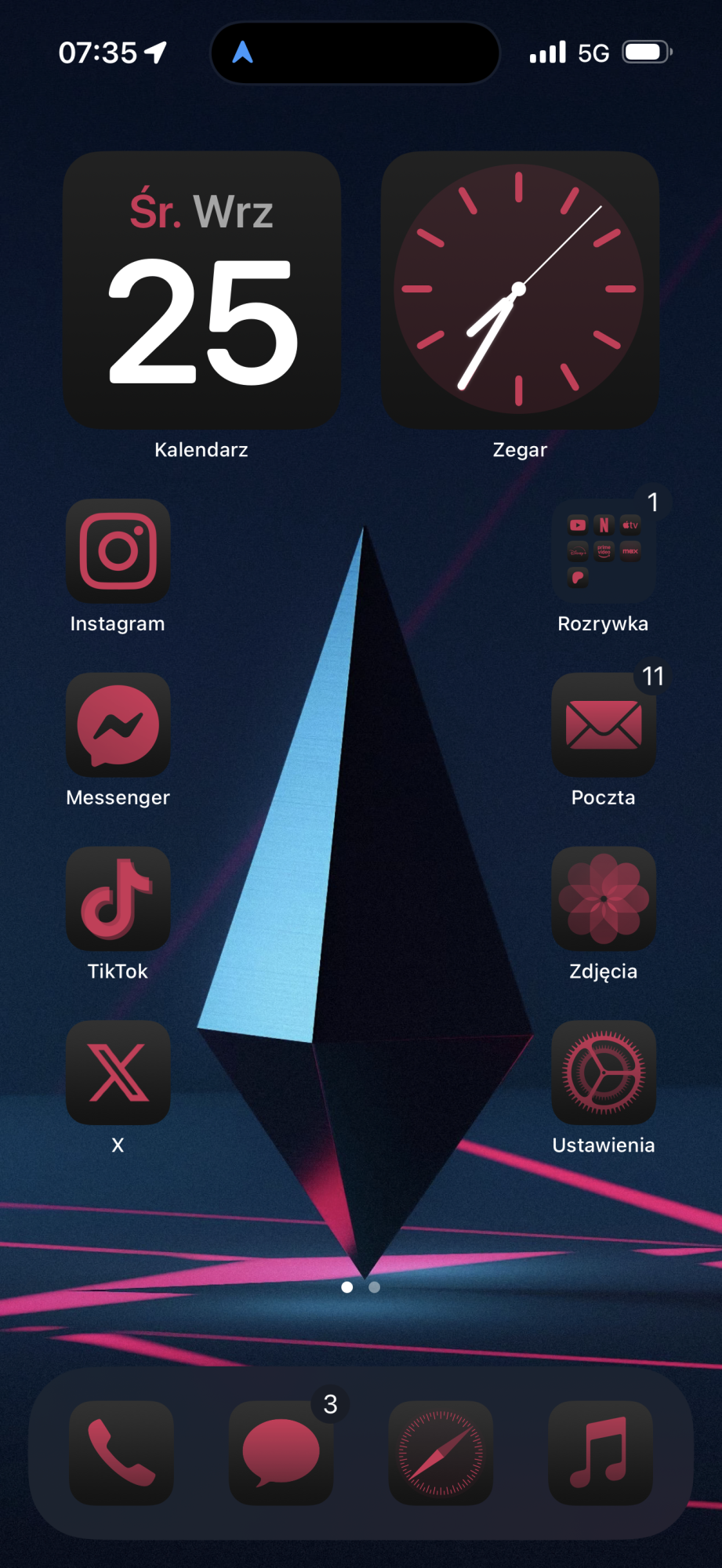Open Messages in the dock
The height and width of the screenshot is (1568, 722).
click(281, 1453)
